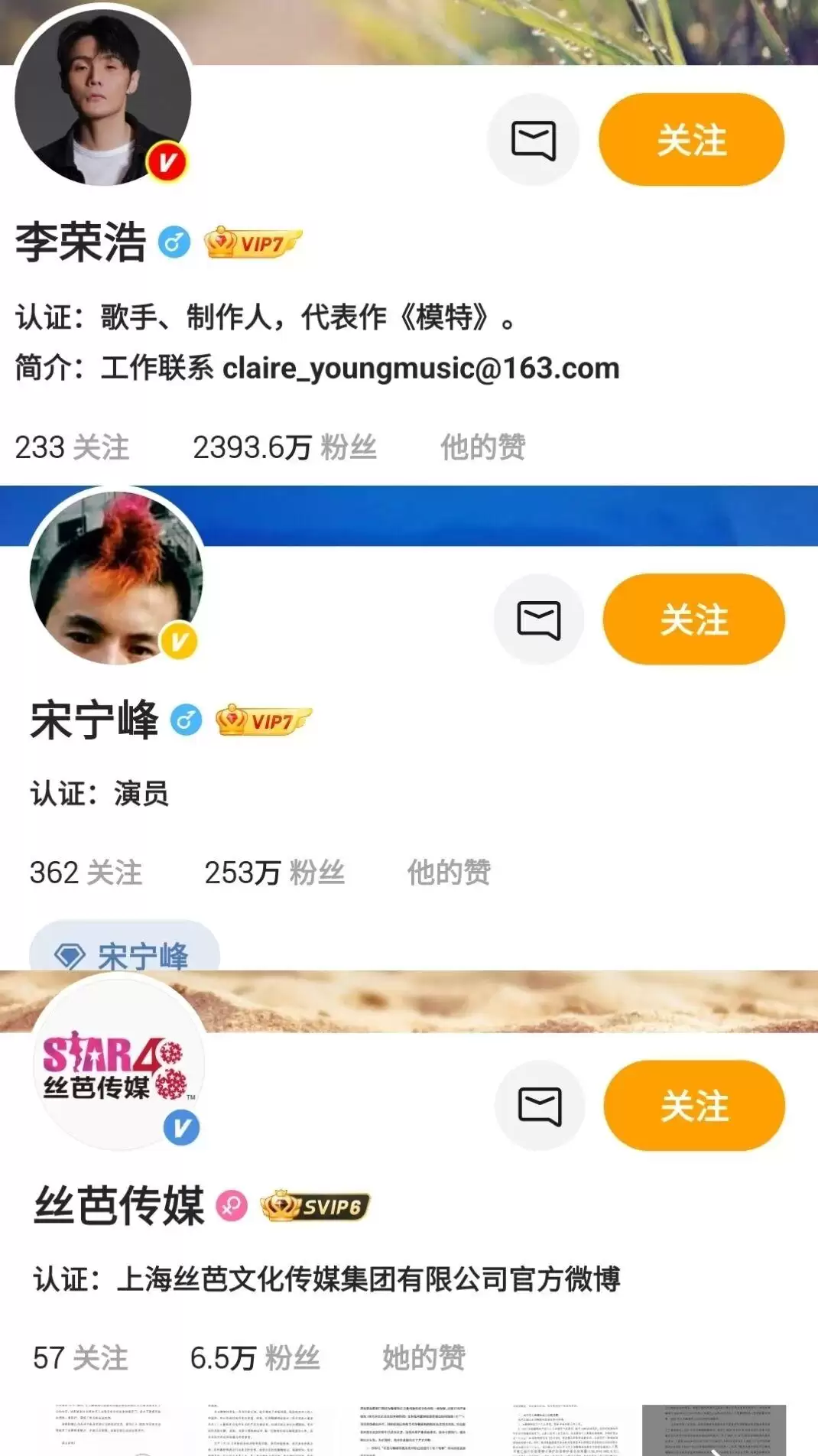Viewport: 818px width, 1456px height.
Task: Select the VIP7 badge on 宋宁峰's profile
Action: (x=262, y=720)
